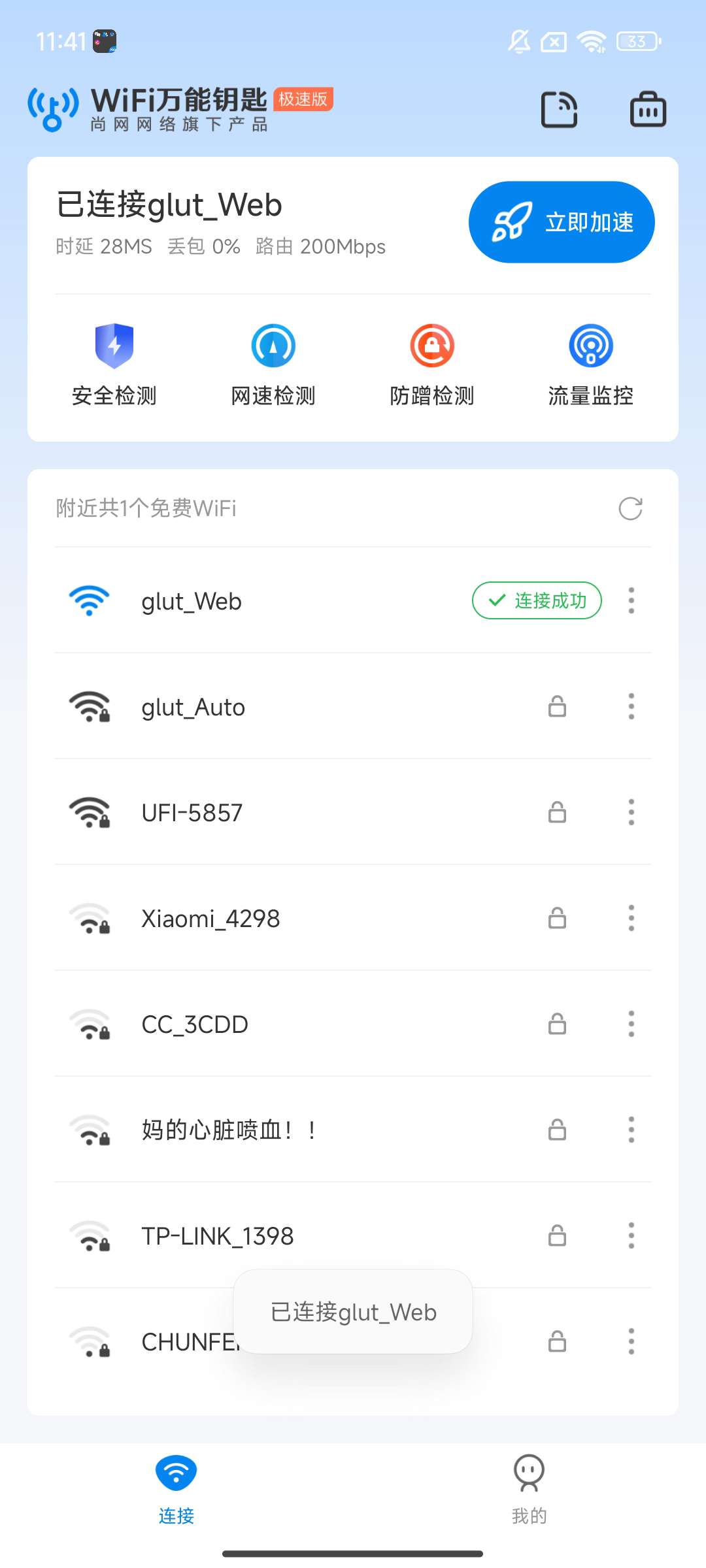The height and width of the screenshot is (1568, 706).
Task: Open more options for 妈的心脏喷血 network
Action: pos(631,1130)
